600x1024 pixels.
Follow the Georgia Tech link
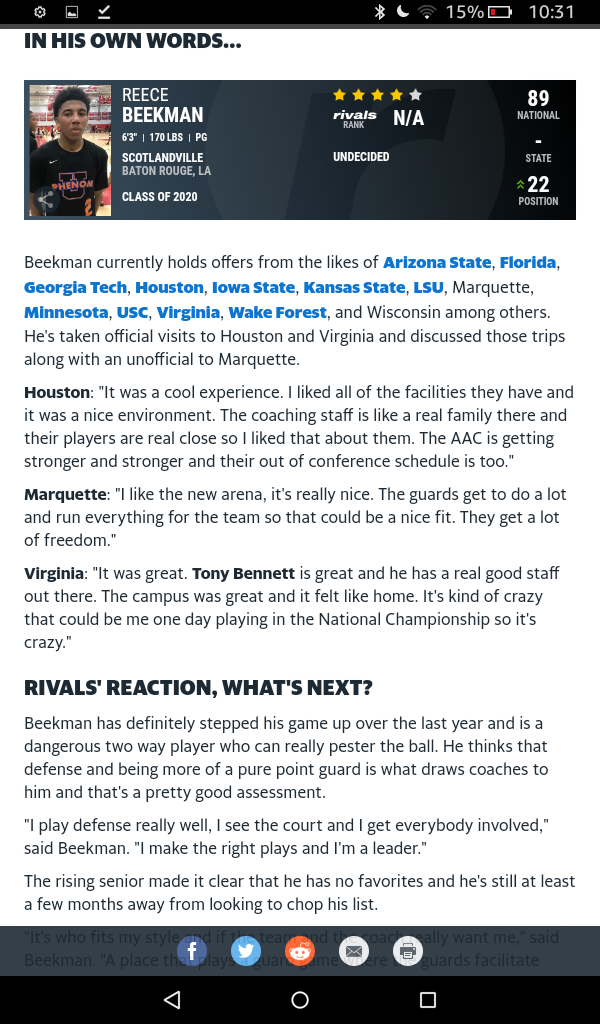[75, 287]
